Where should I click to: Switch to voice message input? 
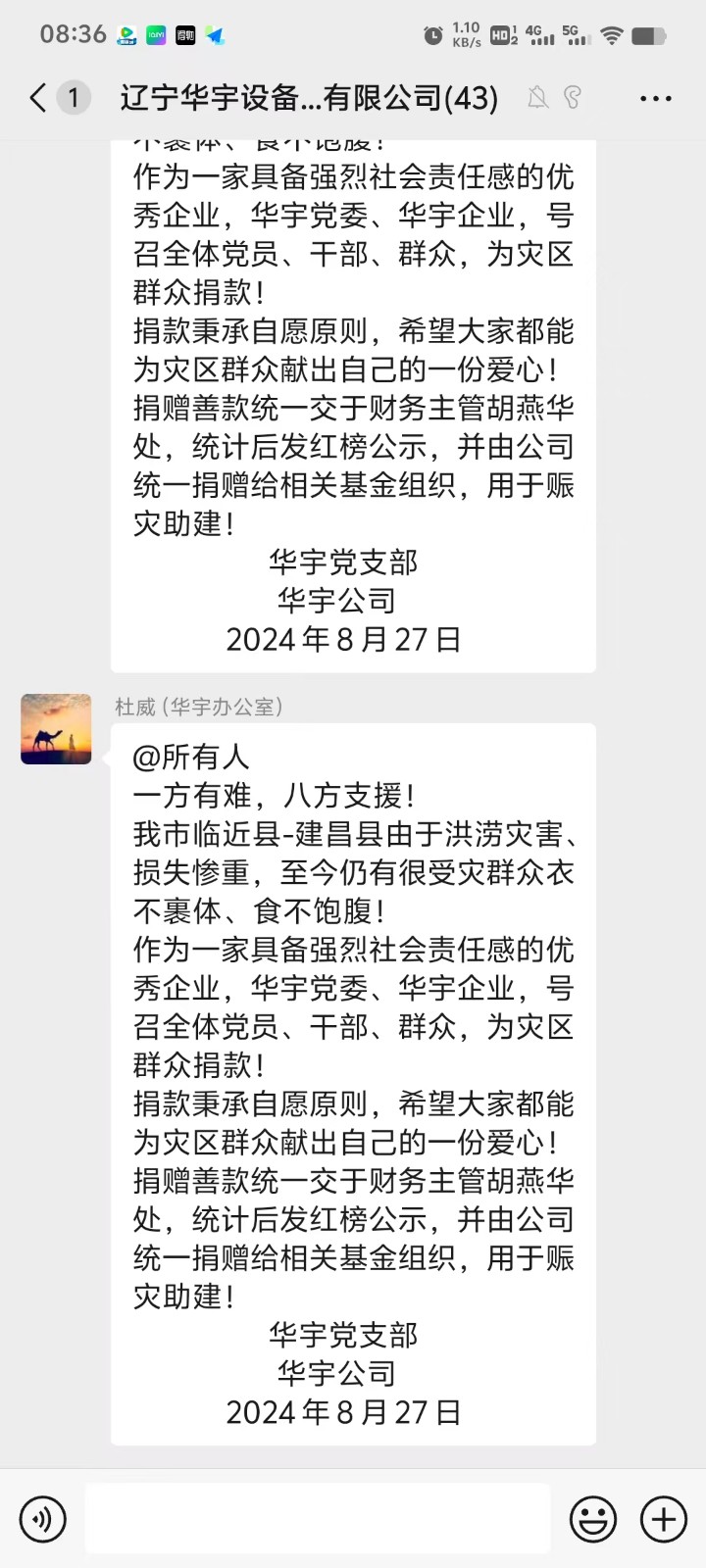pyautogui.click(x=43, y=1519)
